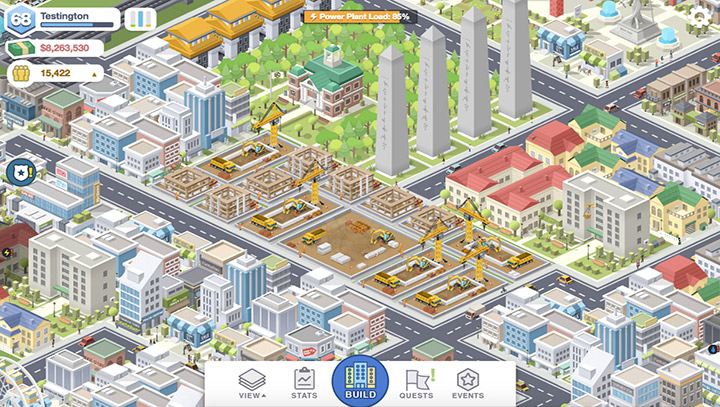This screenshot has width=720, height=407.
Task: Tap the Testington city level panel
Action: pos(70,17)
